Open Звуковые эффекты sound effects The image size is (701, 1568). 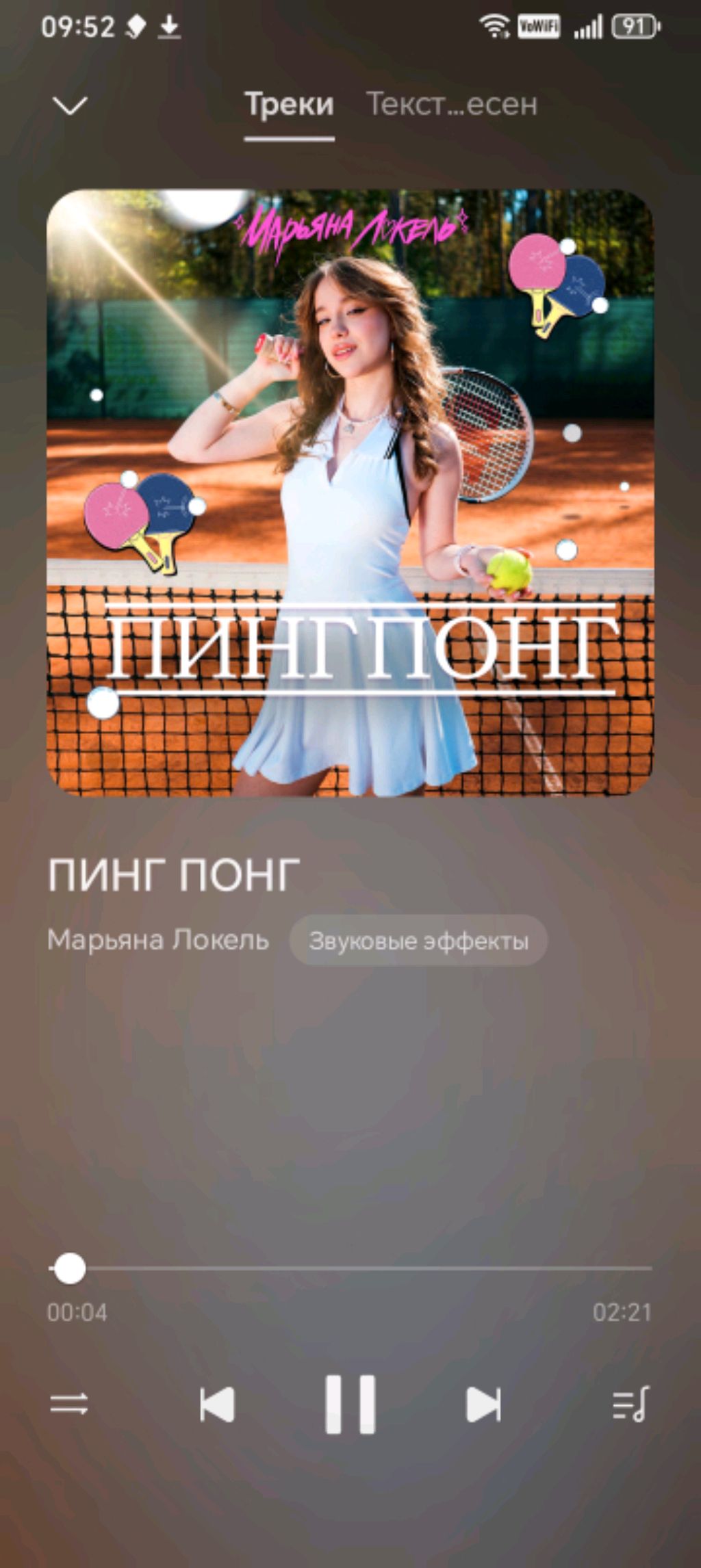point(418,941)
